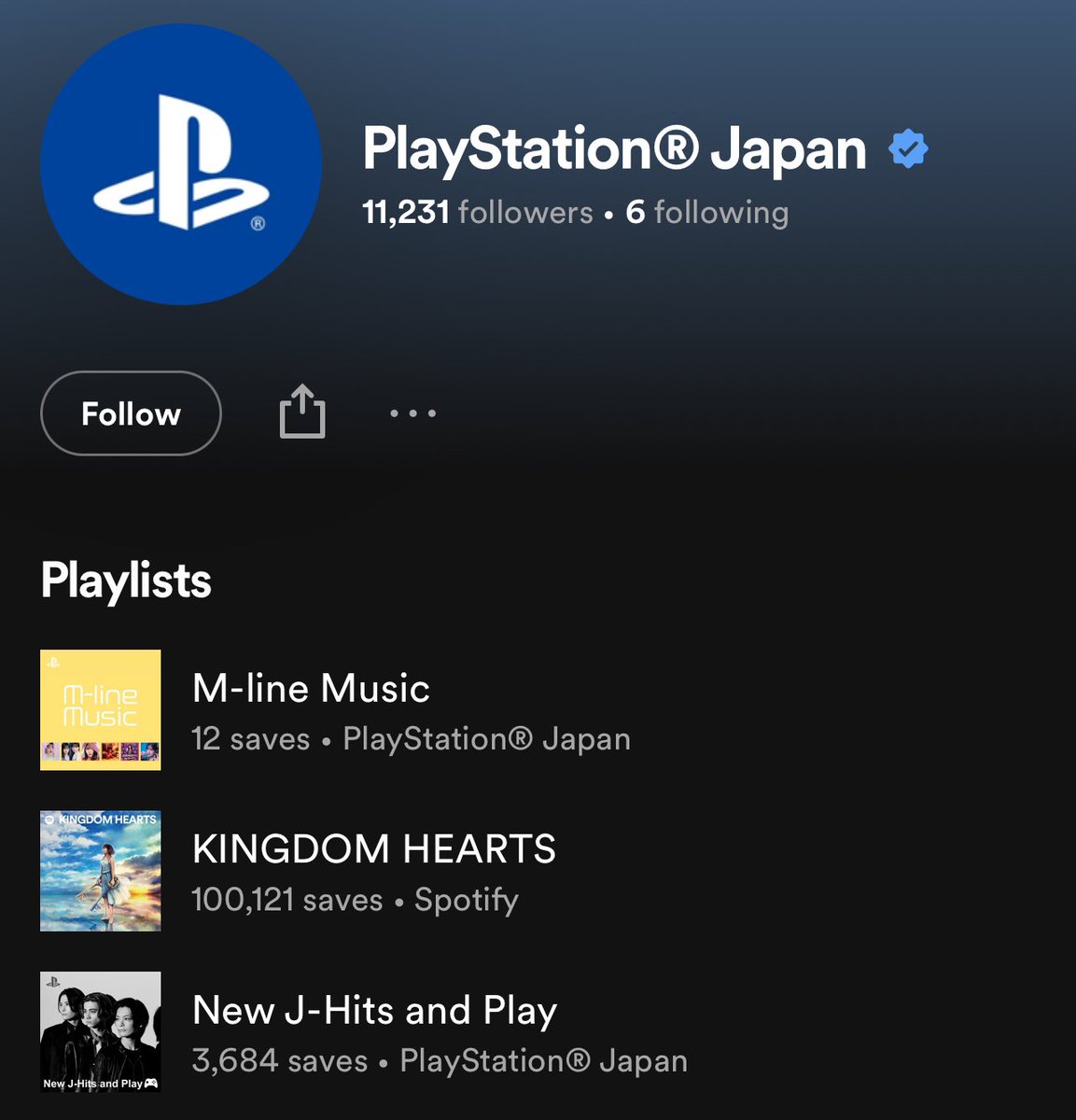
Task: View the 6 following accounts
Action: click(706, 213)
